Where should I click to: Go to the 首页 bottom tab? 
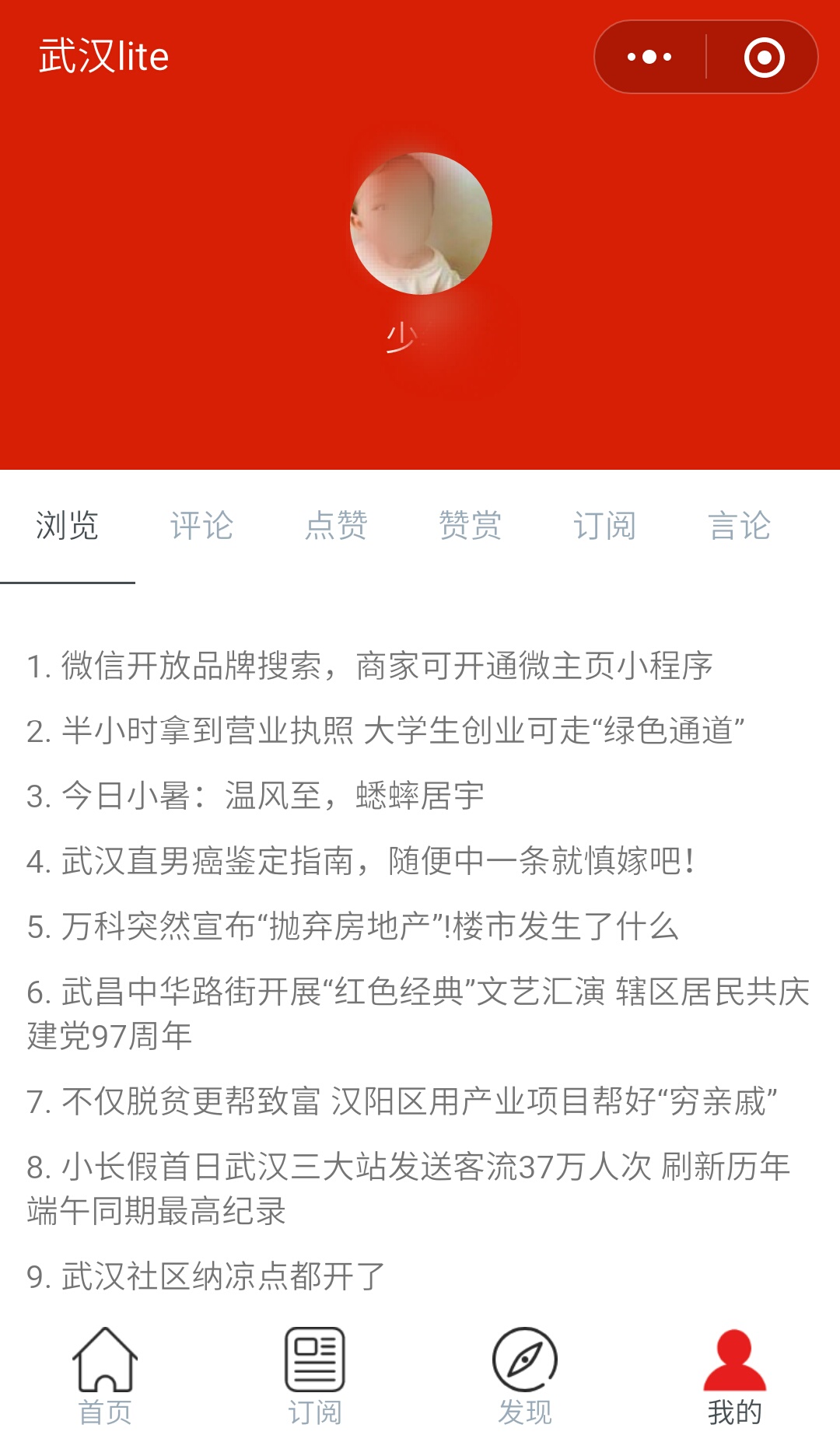(105, 1377)
